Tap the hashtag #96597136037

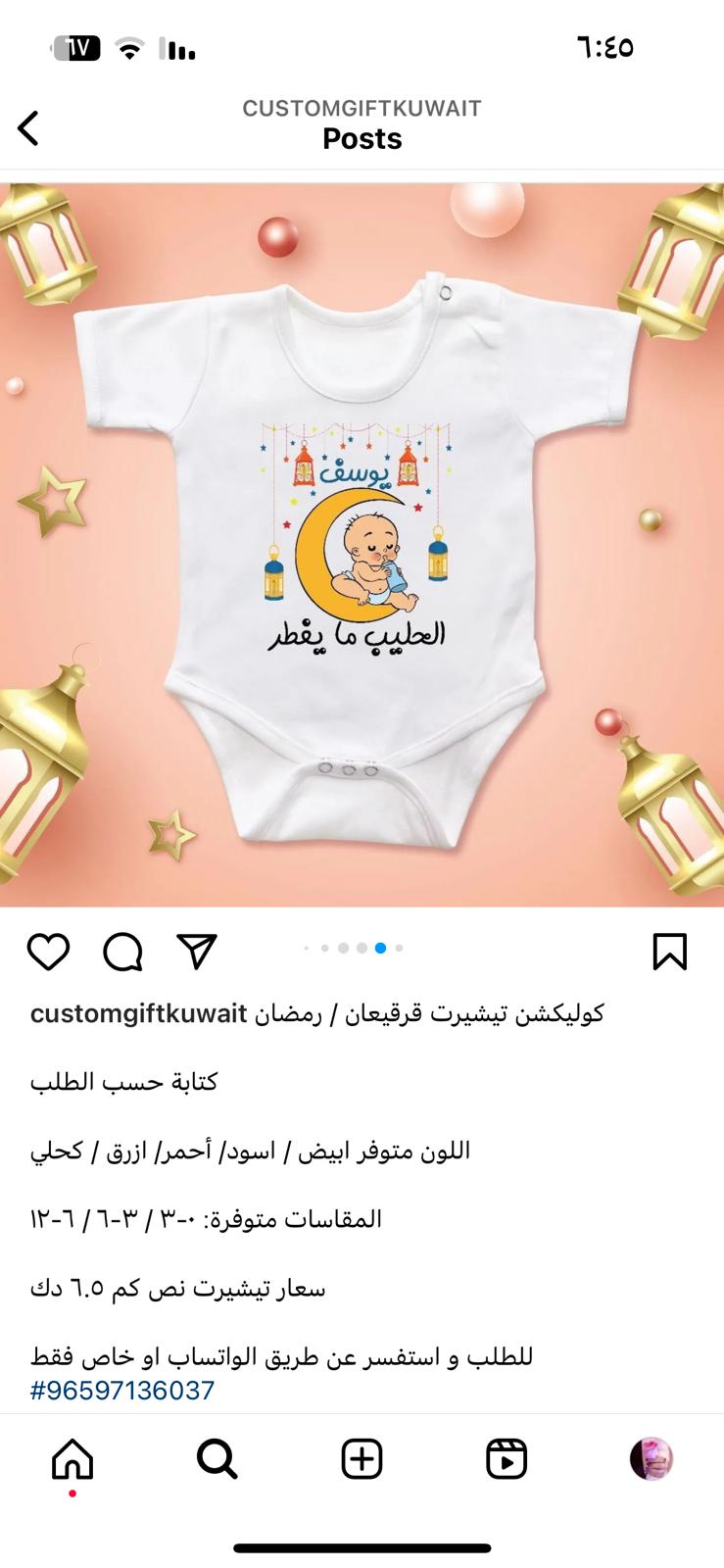pos(122,1391)
